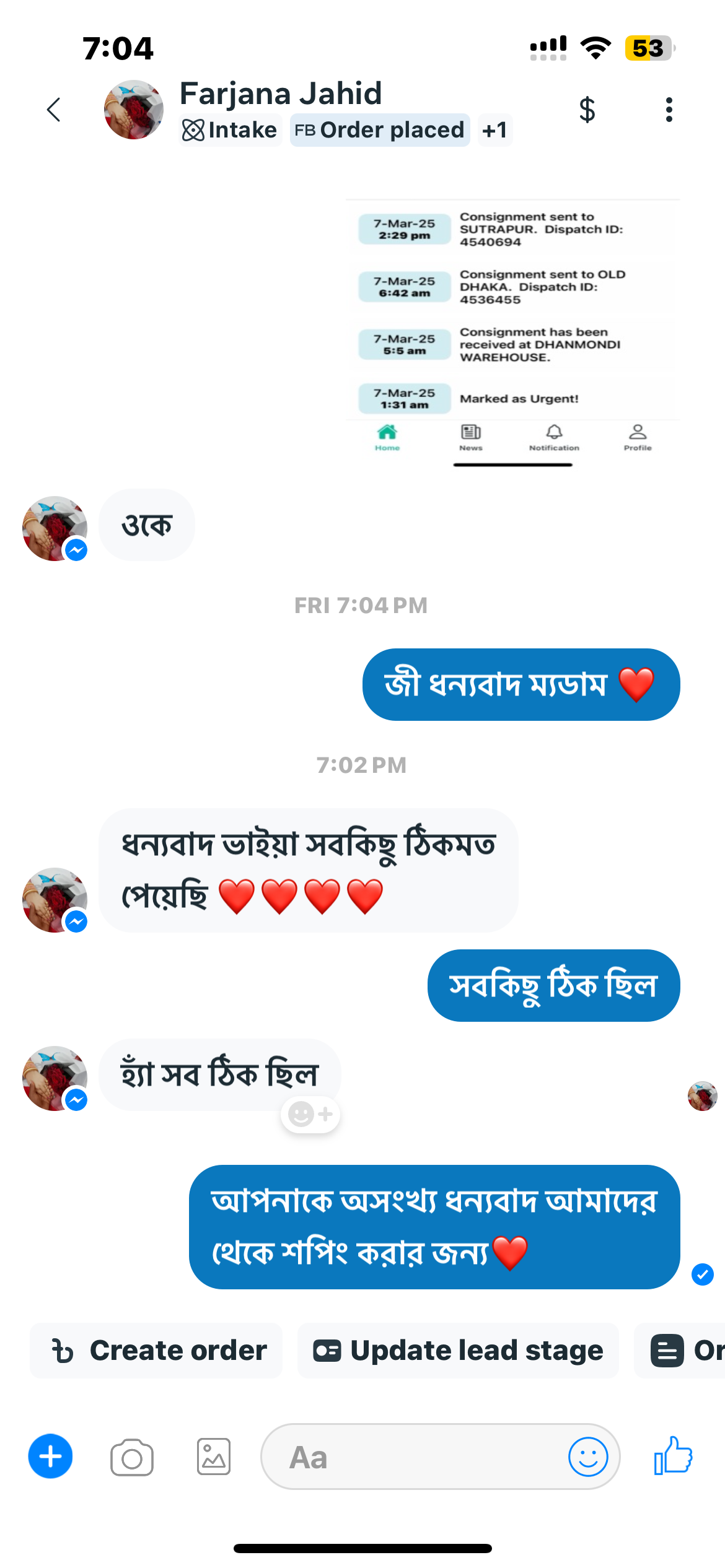Tap Create order quick action
This screenshot has height=1568, width=725.
(x=157, y=1351)
